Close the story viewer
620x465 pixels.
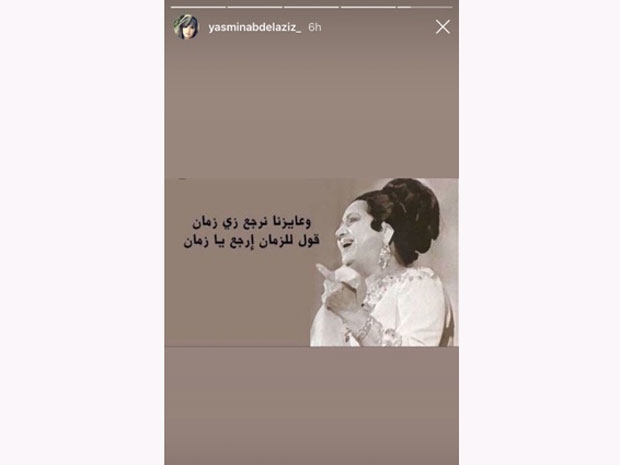pos(442,27)
